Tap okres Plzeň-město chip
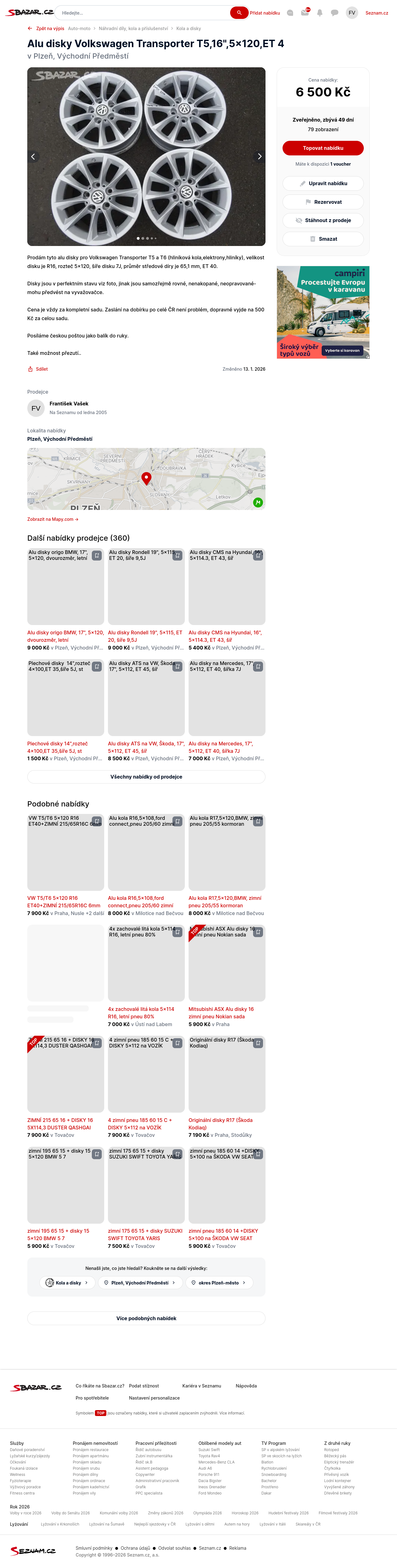397x1568 pixels. tap(219, 1283)
